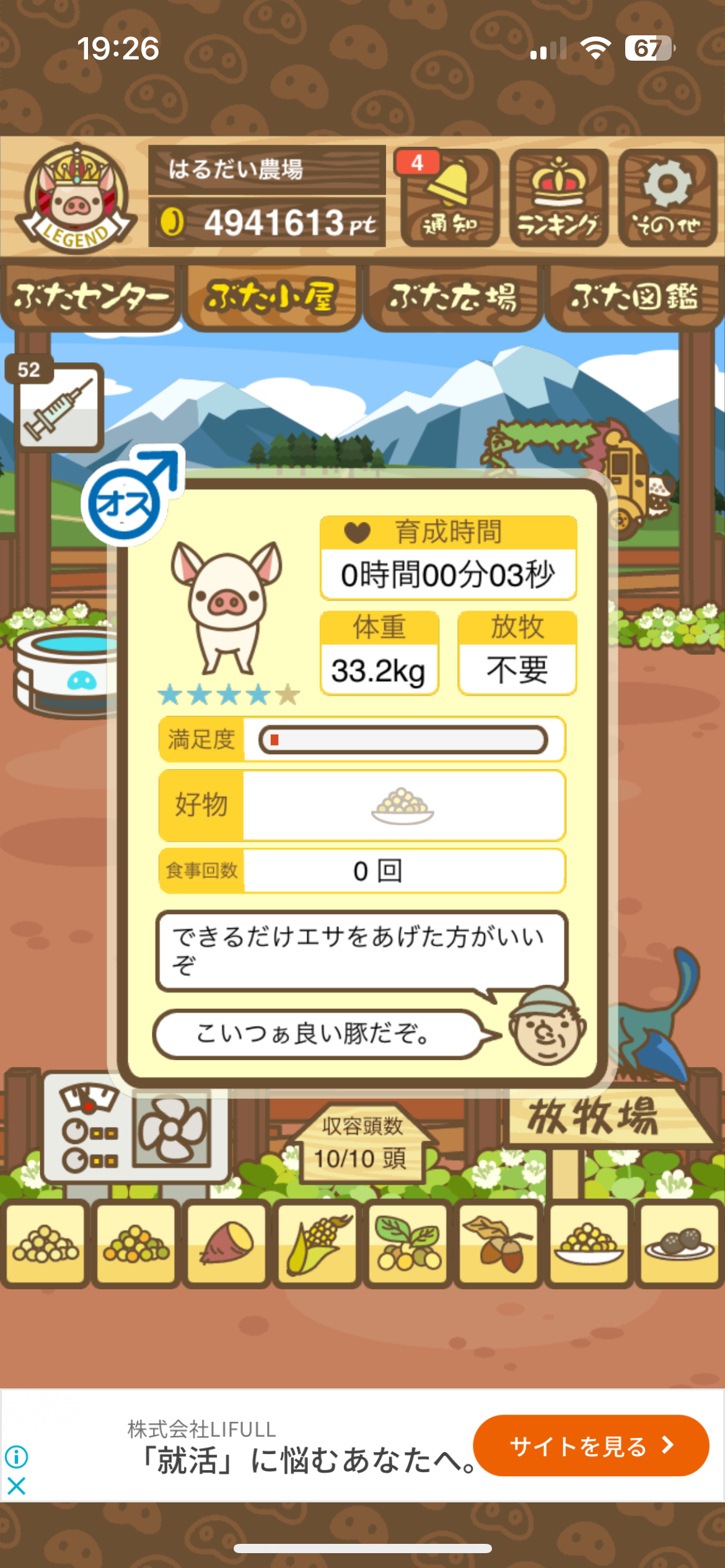725x1568 pixels.
Task: Choose the corn feed item
Action: [317, 1244]
